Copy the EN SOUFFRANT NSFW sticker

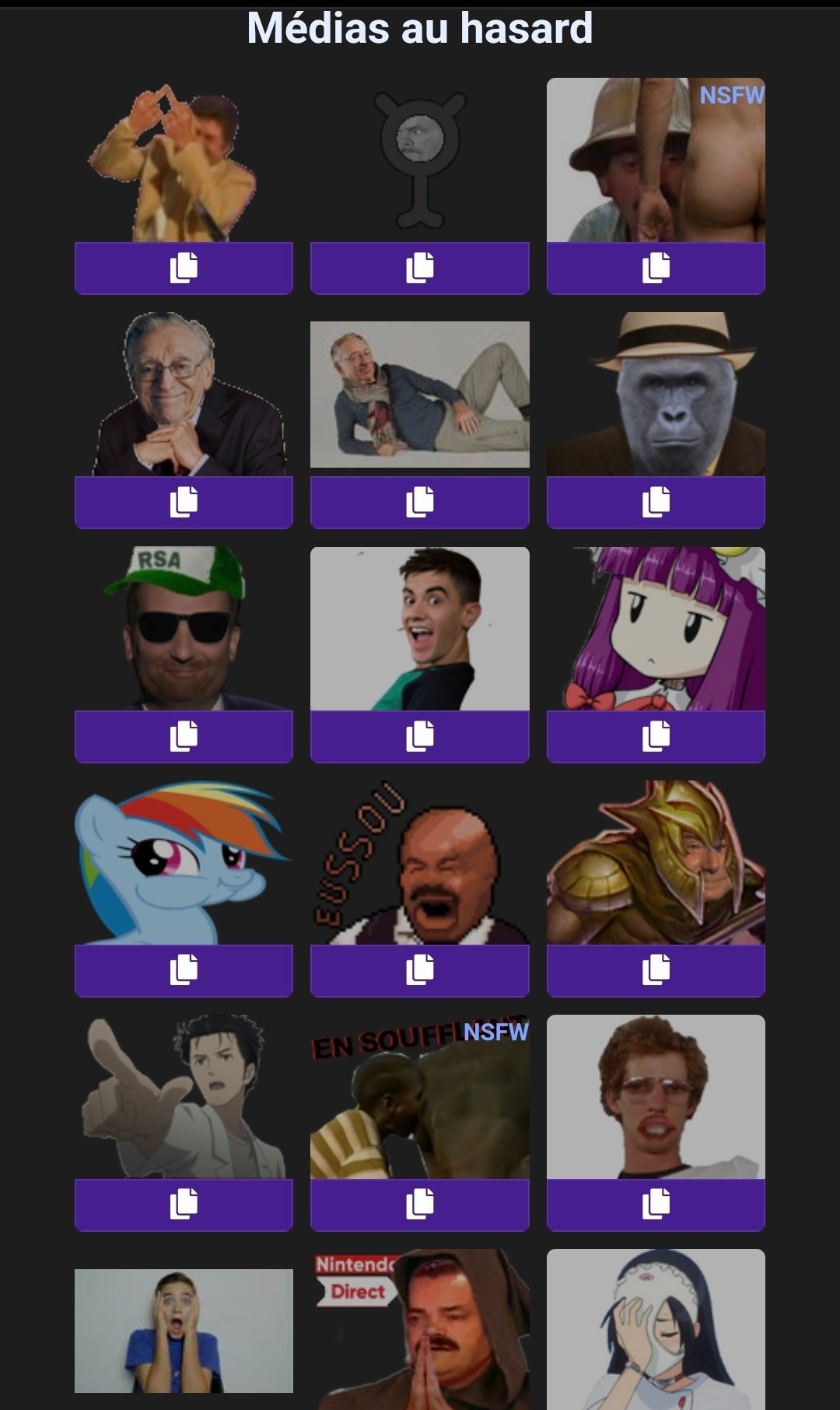[x=419, y=1205]
